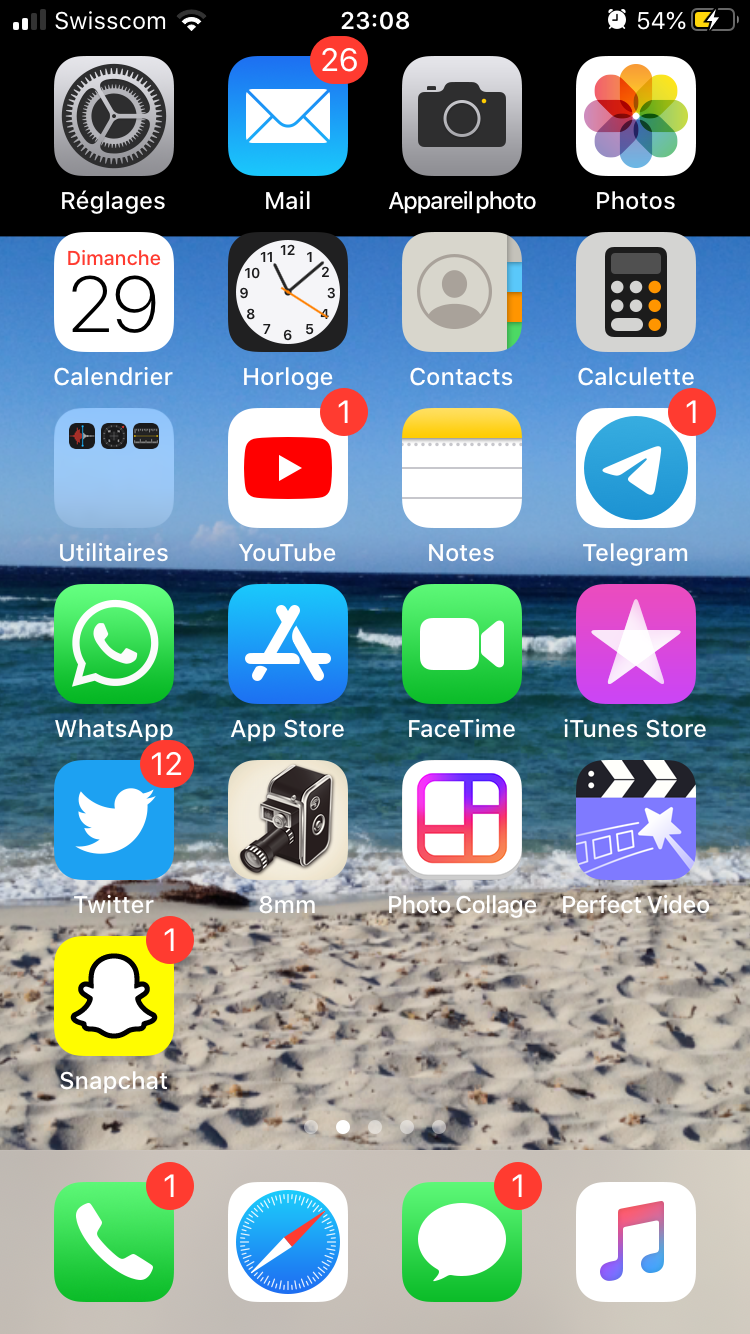Open Twitter with 12 notifications
Viewport: 750px width, 1334px height.
[114, 820]
